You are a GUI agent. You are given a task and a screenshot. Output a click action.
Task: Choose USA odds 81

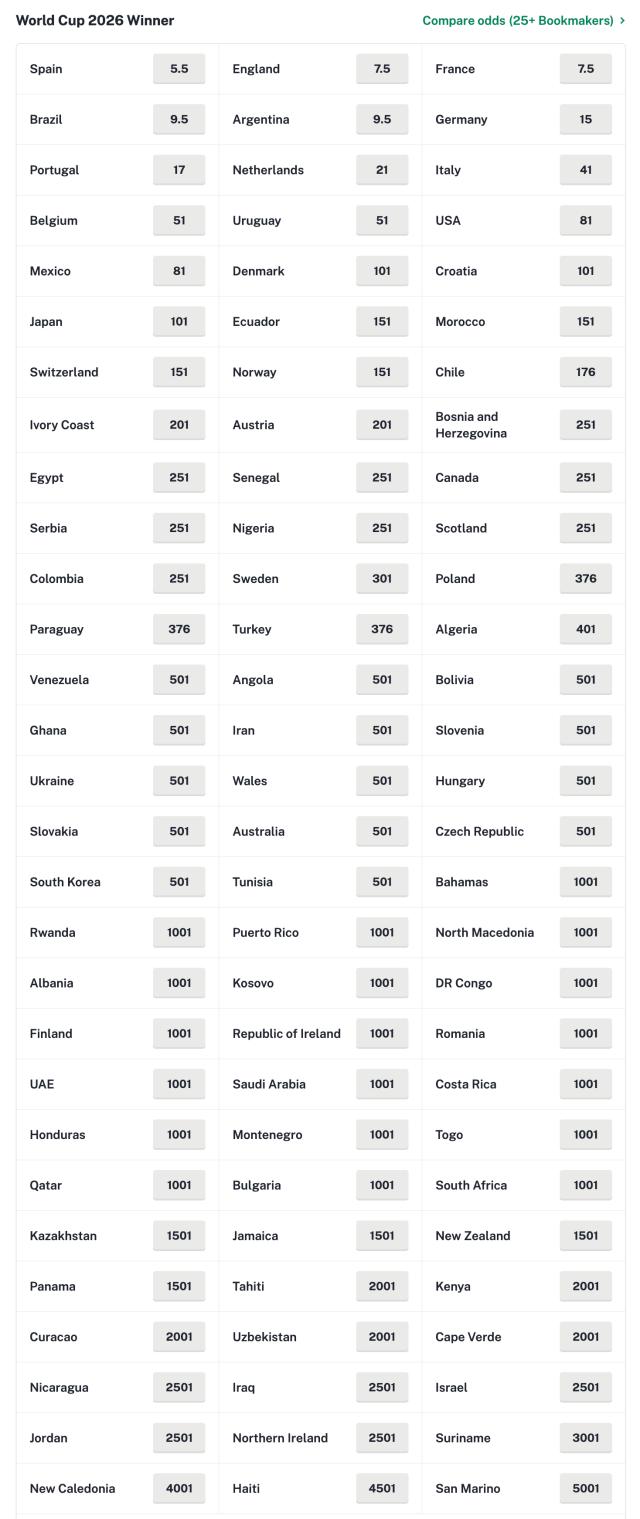585,220
